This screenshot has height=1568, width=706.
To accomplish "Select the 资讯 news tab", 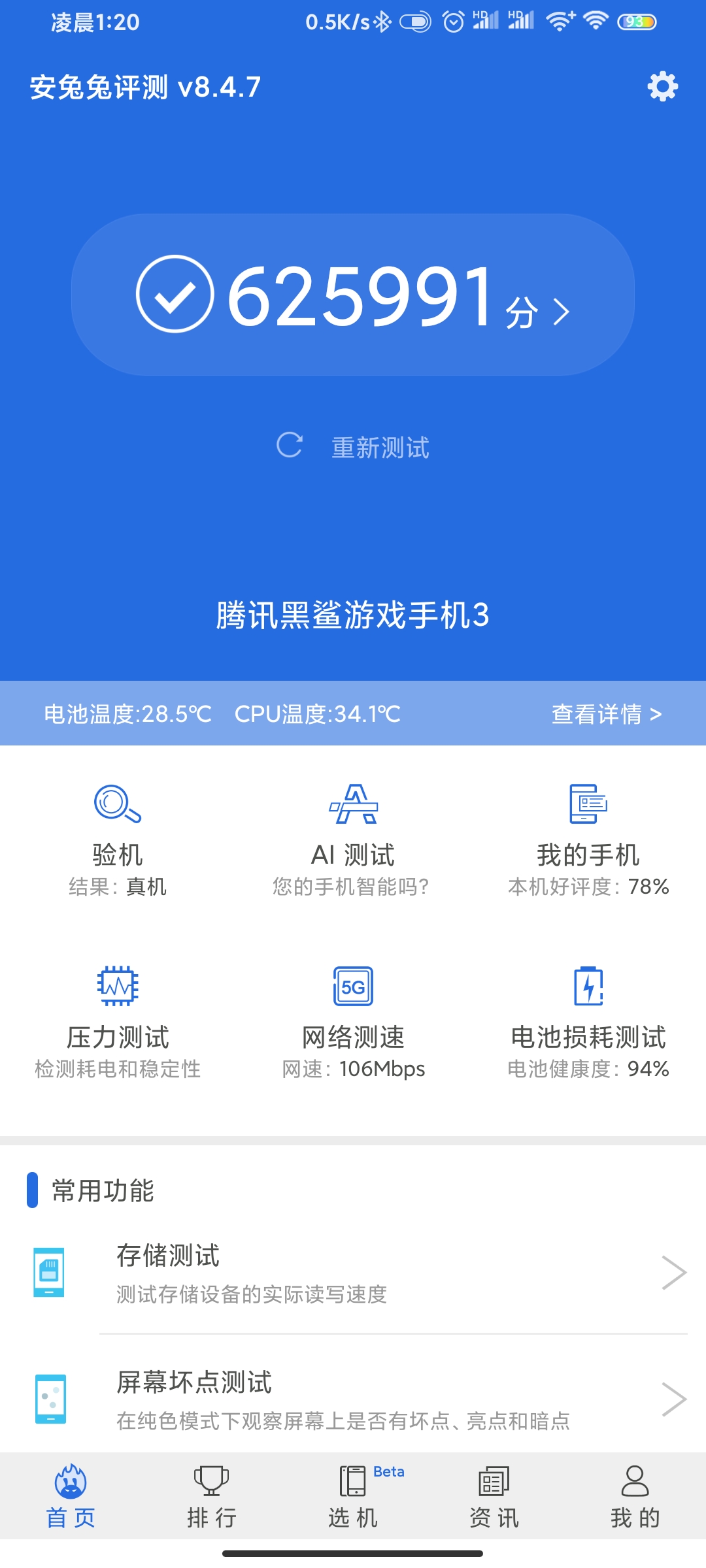I will coord(494,1496).
